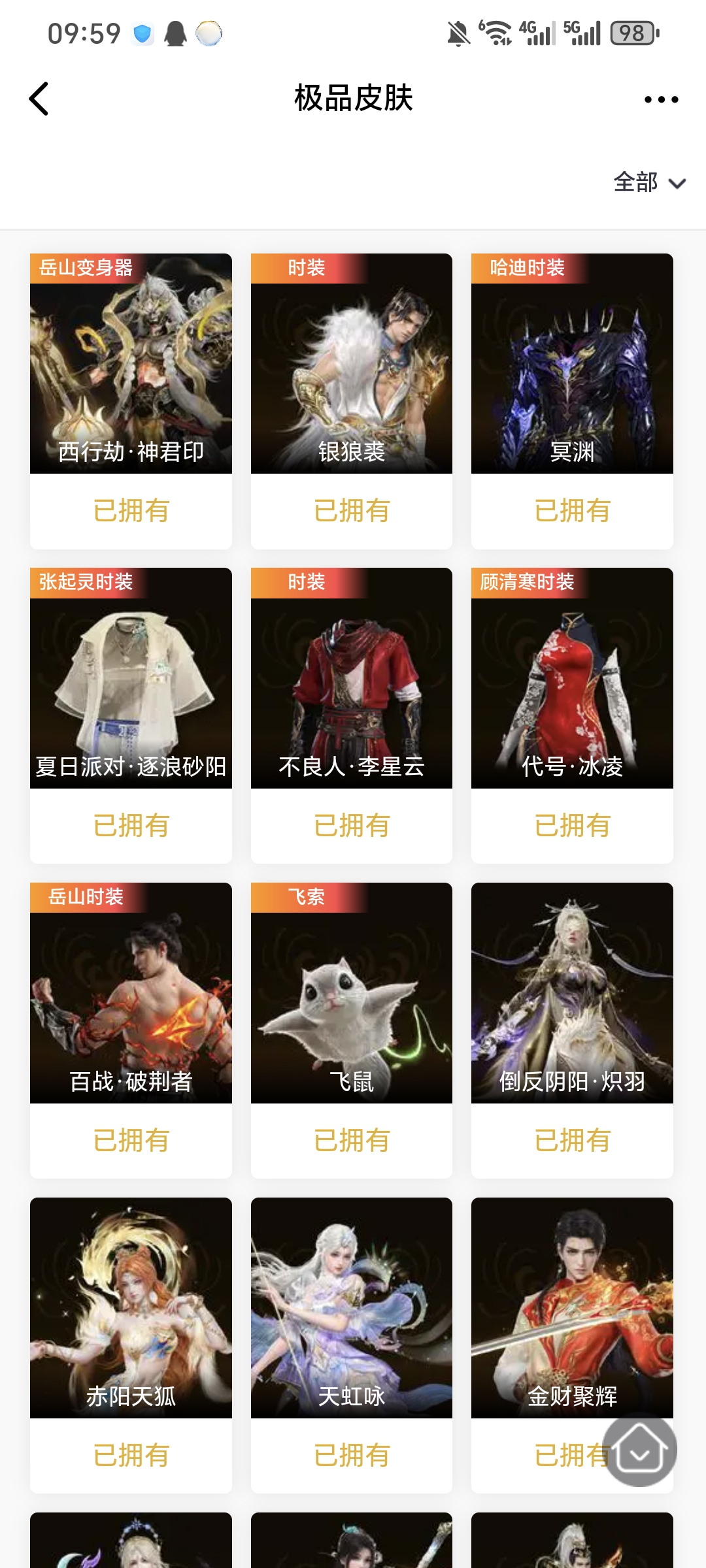Expand the 全部 filter dropdown
Screen dimensions: 706x1568
click(x=648, y=182)
